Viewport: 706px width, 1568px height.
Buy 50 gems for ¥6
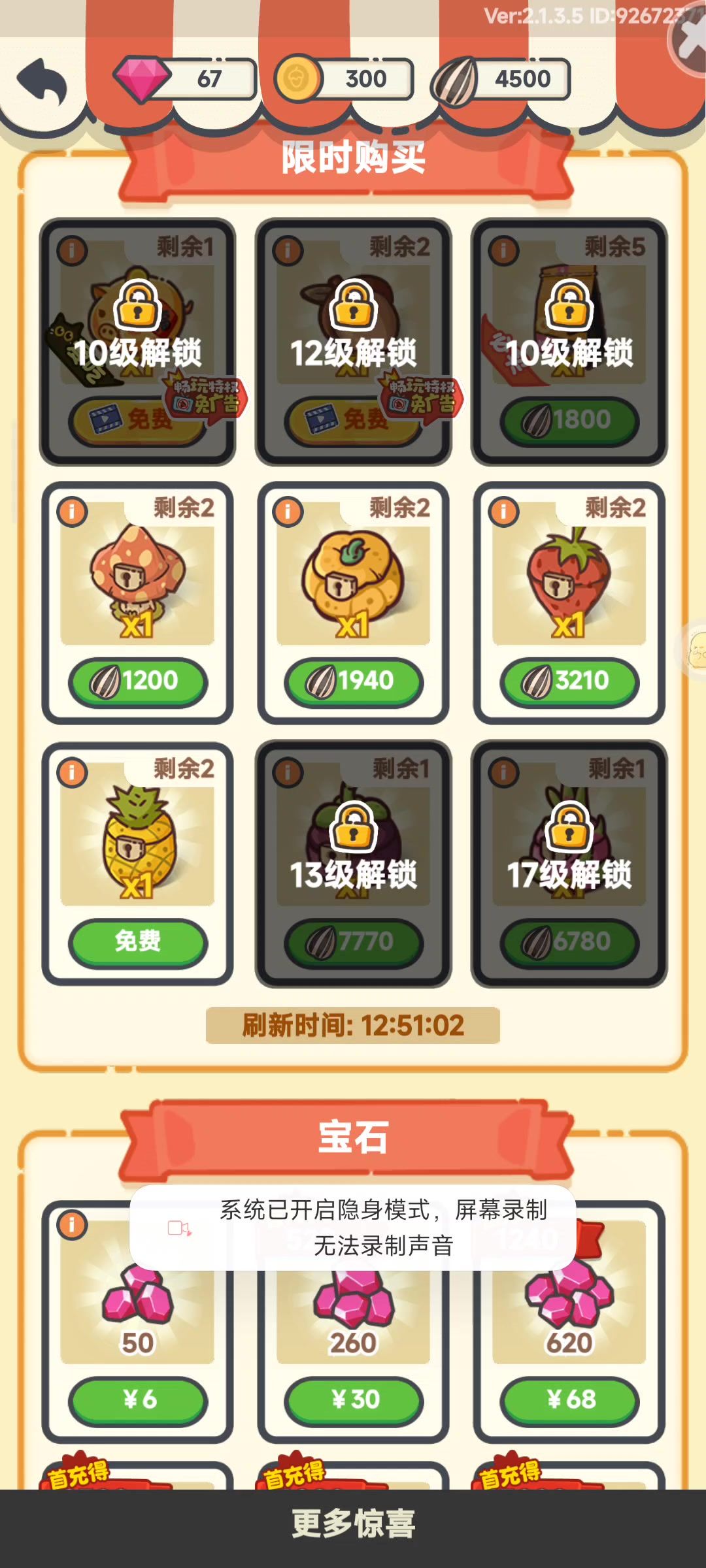click(x=138, y=1399)
